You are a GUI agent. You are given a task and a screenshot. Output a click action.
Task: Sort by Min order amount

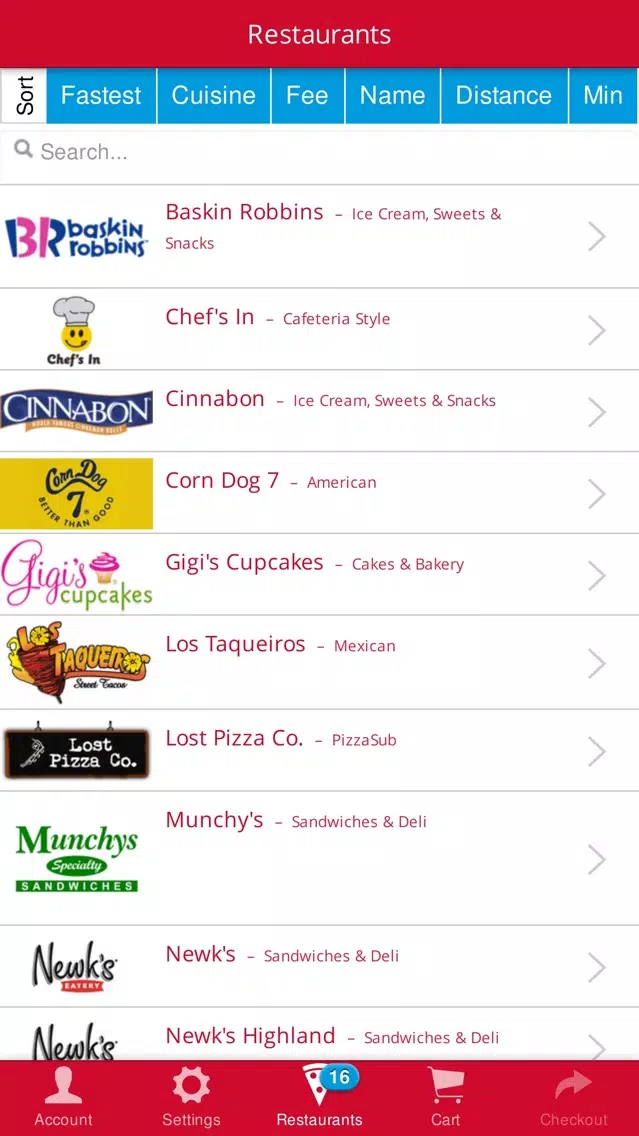(x=604, y=96)
